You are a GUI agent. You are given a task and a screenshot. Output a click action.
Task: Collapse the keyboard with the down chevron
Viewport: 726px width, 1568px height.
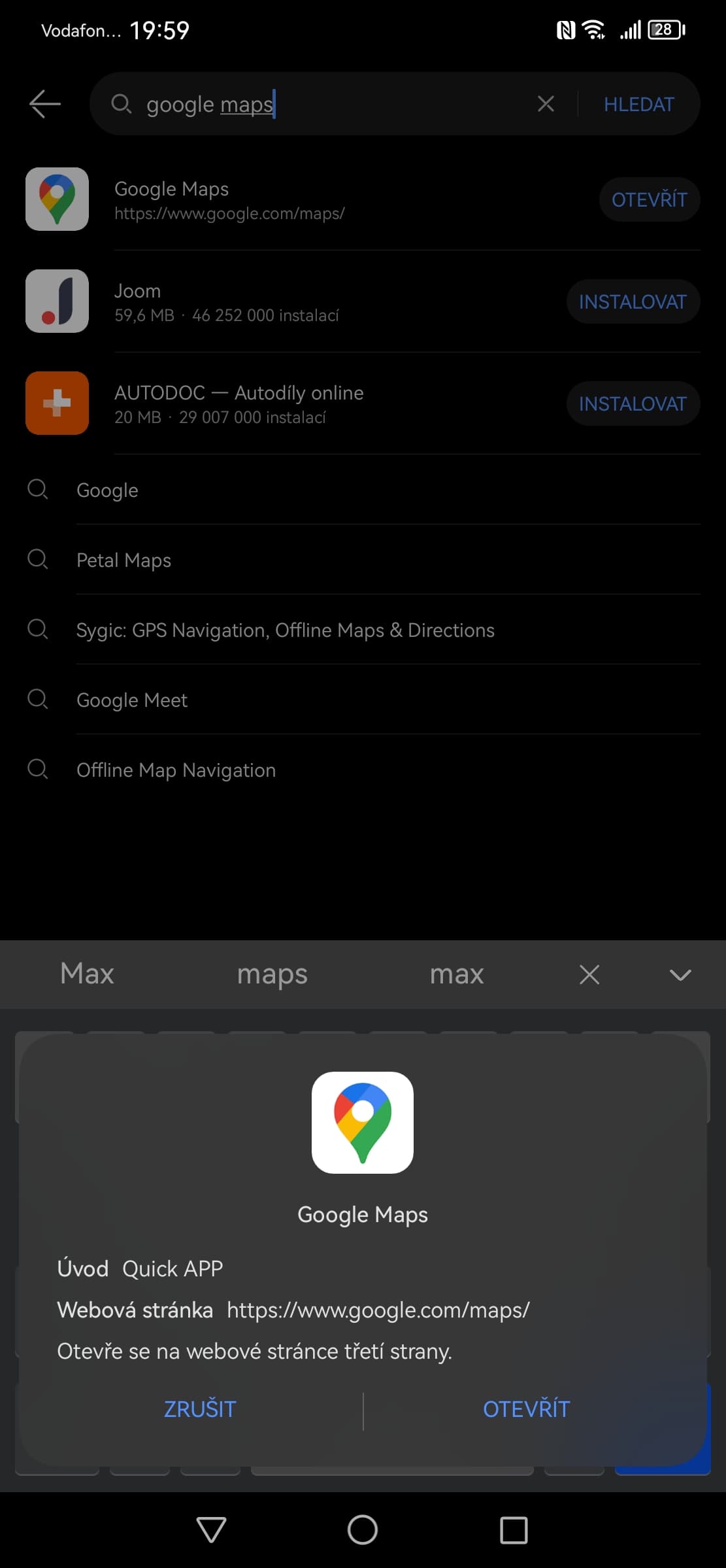[680, 975]
